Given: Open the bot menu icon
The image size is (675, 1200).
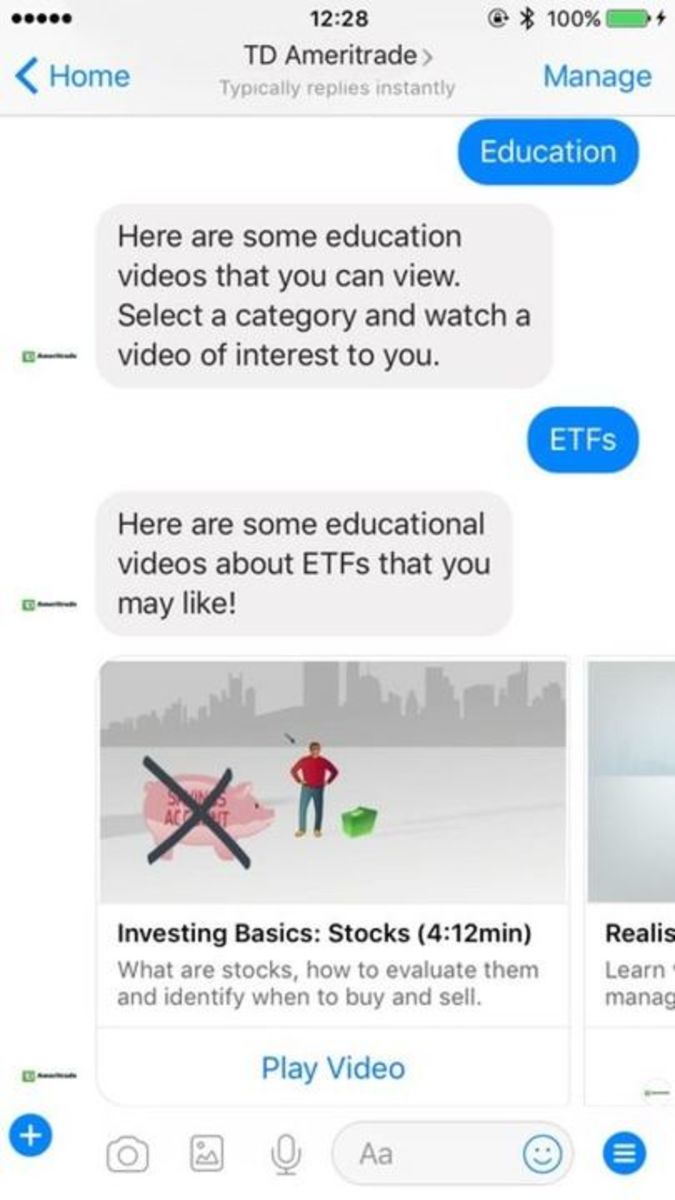Looking at the screenshot, I should click(624, 1155).
